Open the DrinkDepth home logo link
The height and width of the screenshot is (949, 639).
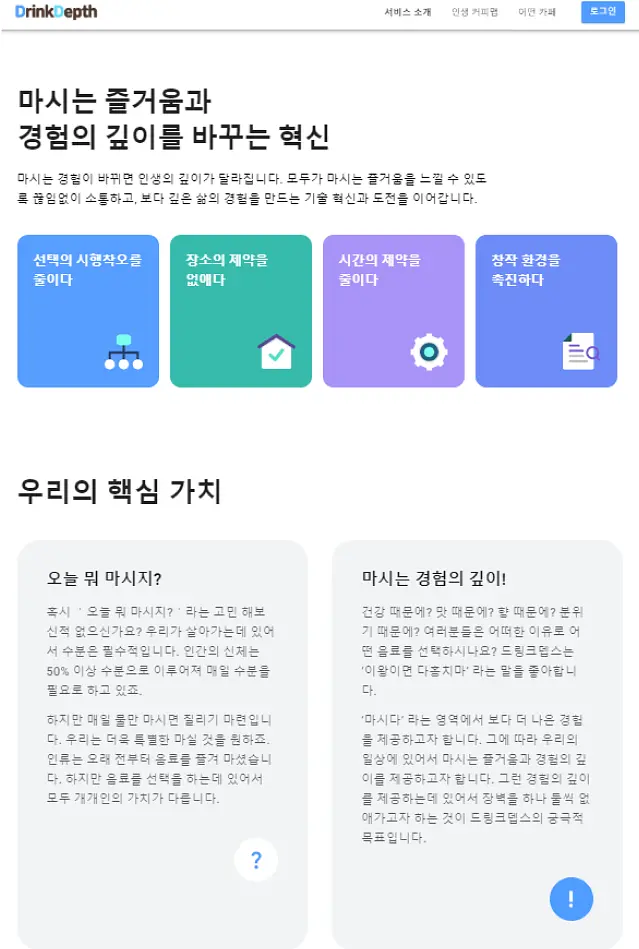coord(56,12)
